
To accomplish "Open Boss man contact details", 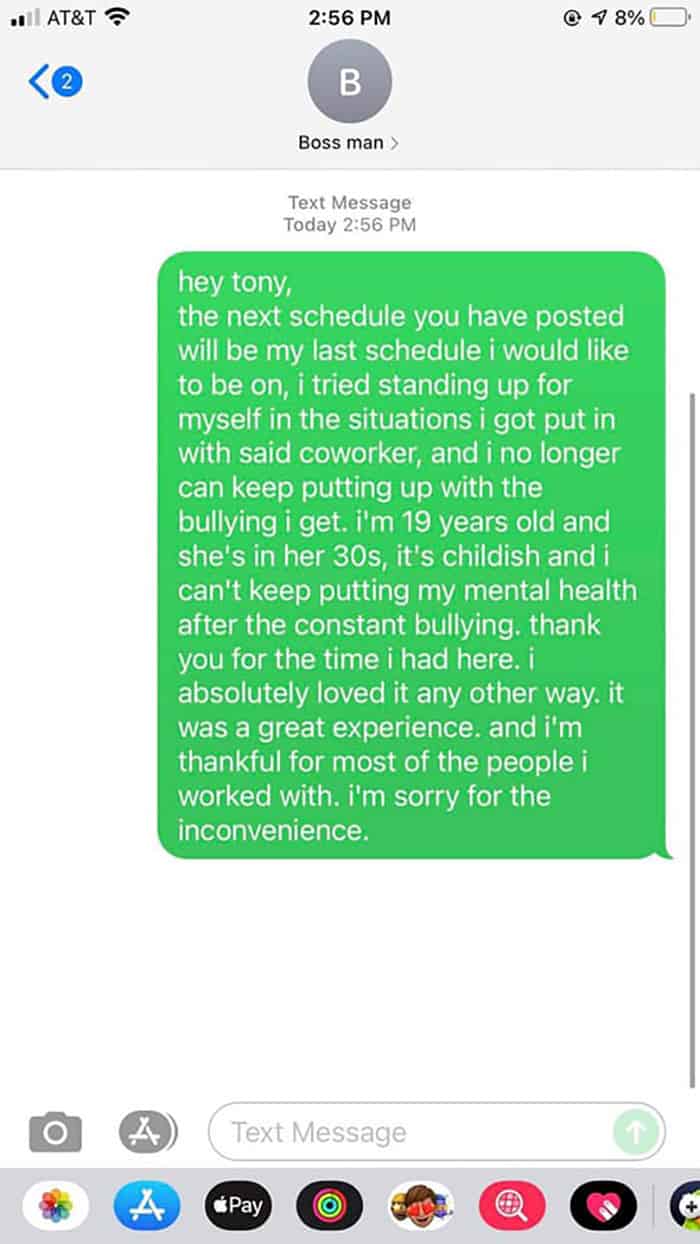I will click(348, 142).
